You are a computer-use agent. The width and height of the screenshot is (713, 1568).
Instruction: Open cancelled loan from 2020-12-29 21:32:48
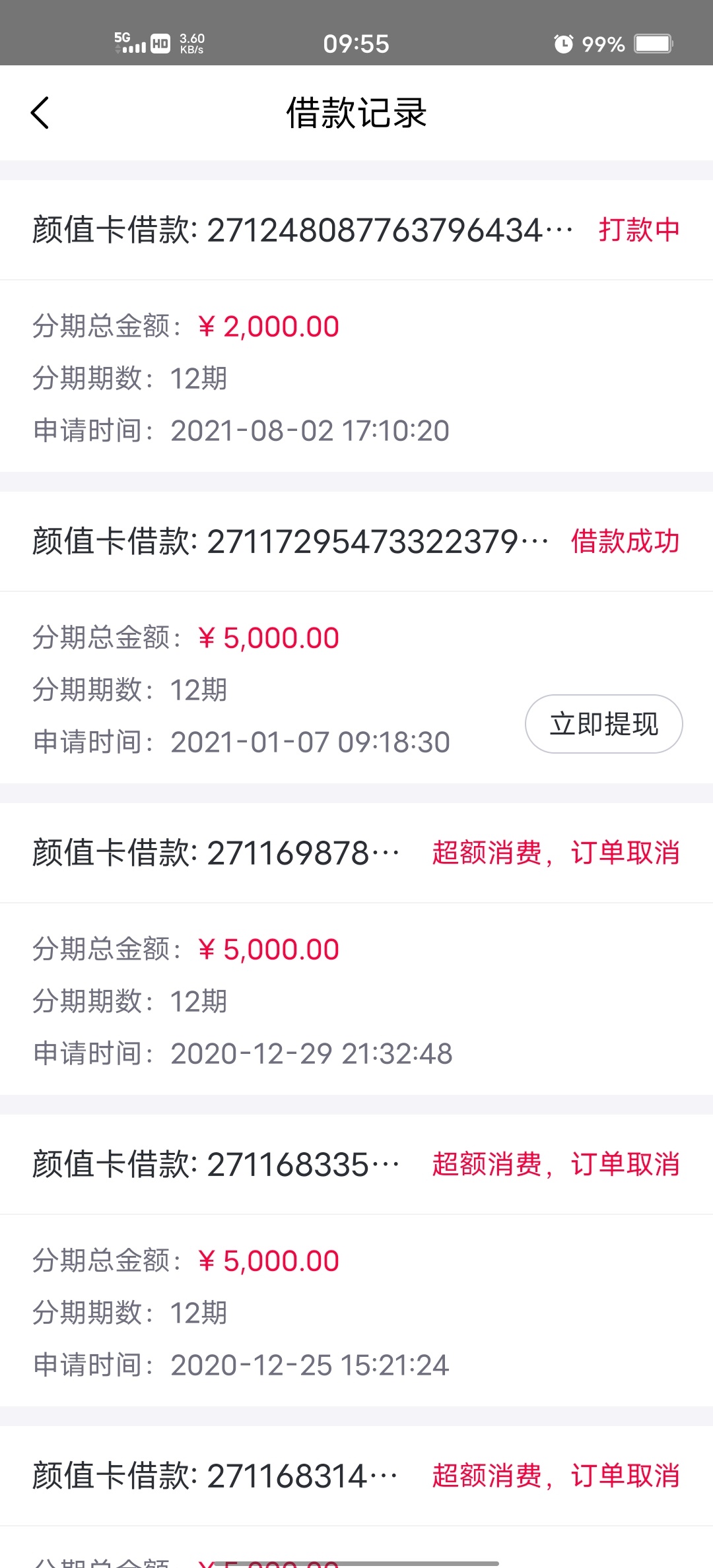point(356,949)
